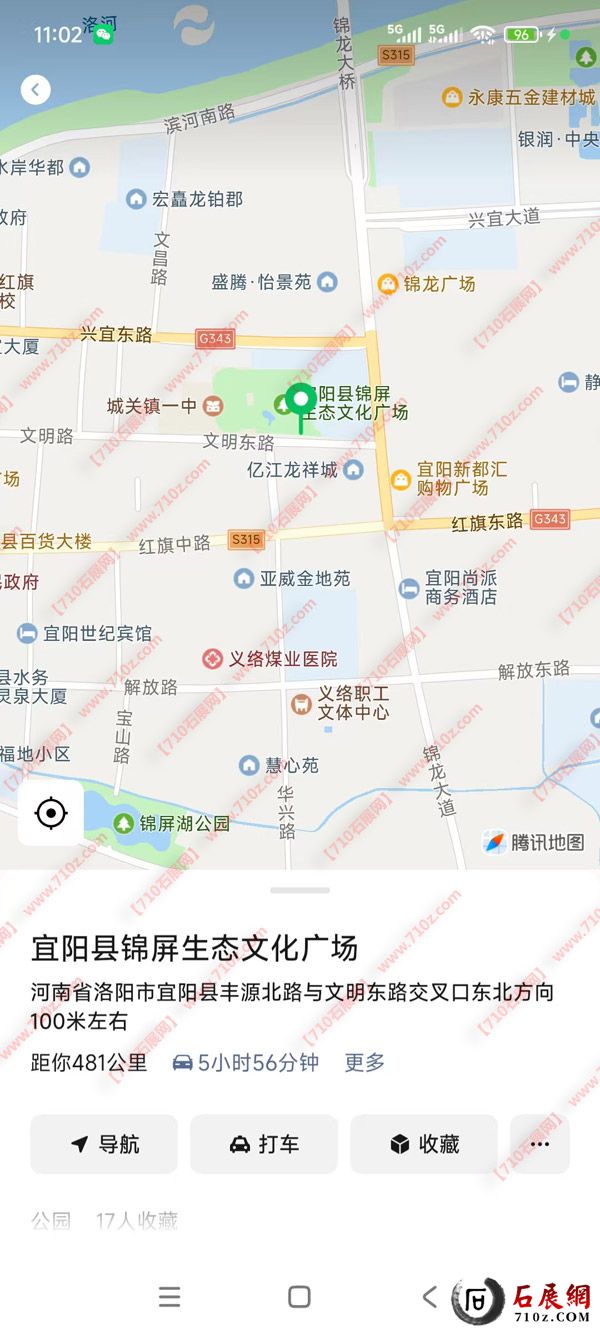The height and width of the screenshot is (1333, 600).
Task: Open the 锦龙广场 map marker
Action: coord(388,284)
